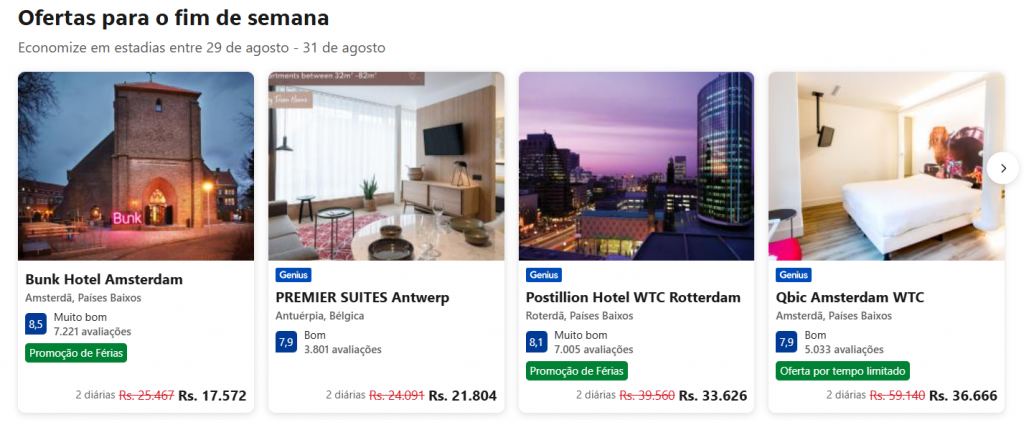Viewport: 1024px width, 425px height.
Task: Show next weekend offers with the arrow
Action: pos(1002,168)
